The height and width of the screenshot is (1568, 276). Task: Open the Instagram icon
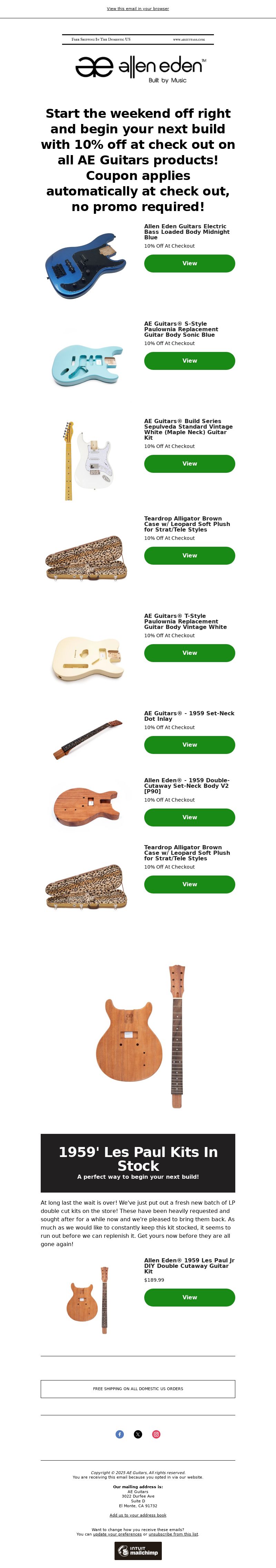[x=156, y=1434]
